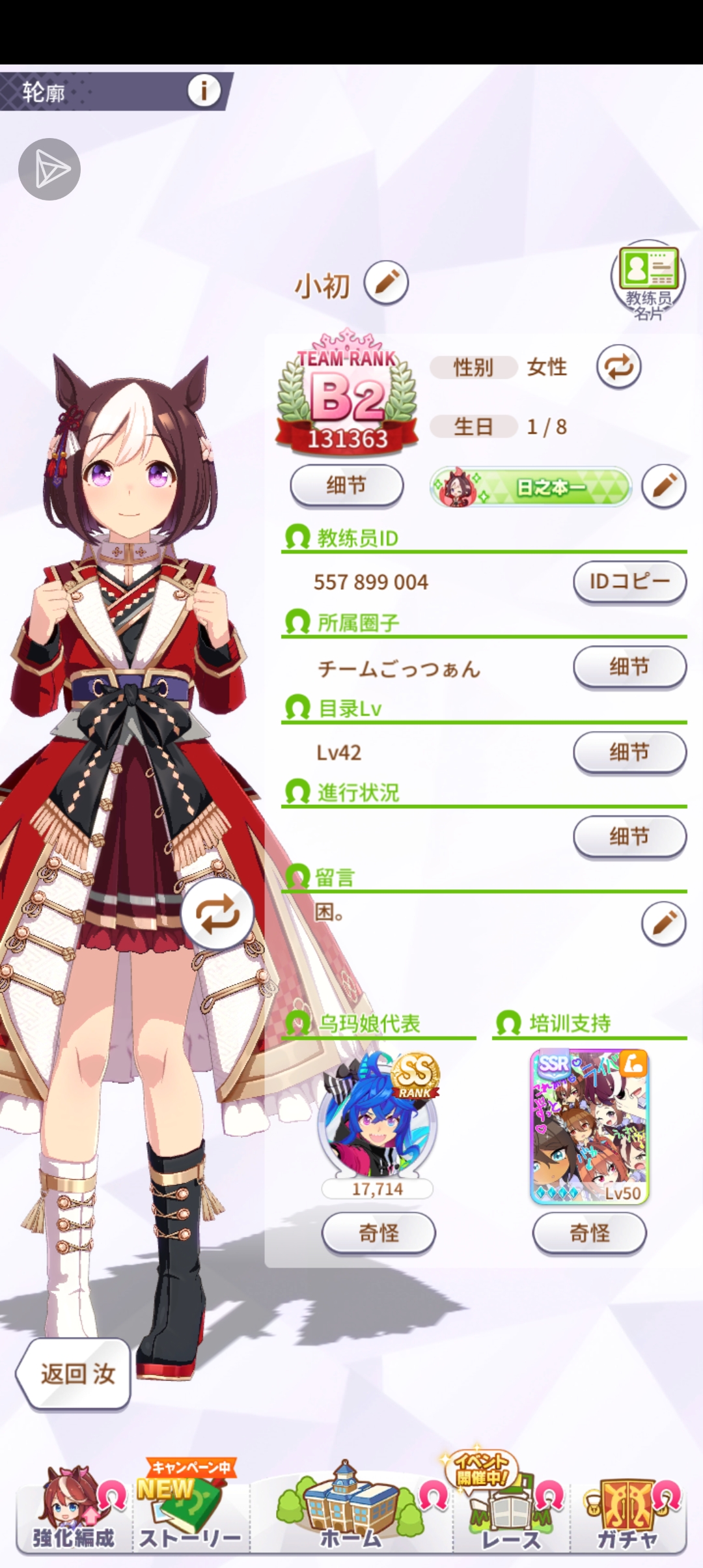Switch gender with the swap icon
The height and width of the screenshot is (1568, 703).
(x=618, y=367)
